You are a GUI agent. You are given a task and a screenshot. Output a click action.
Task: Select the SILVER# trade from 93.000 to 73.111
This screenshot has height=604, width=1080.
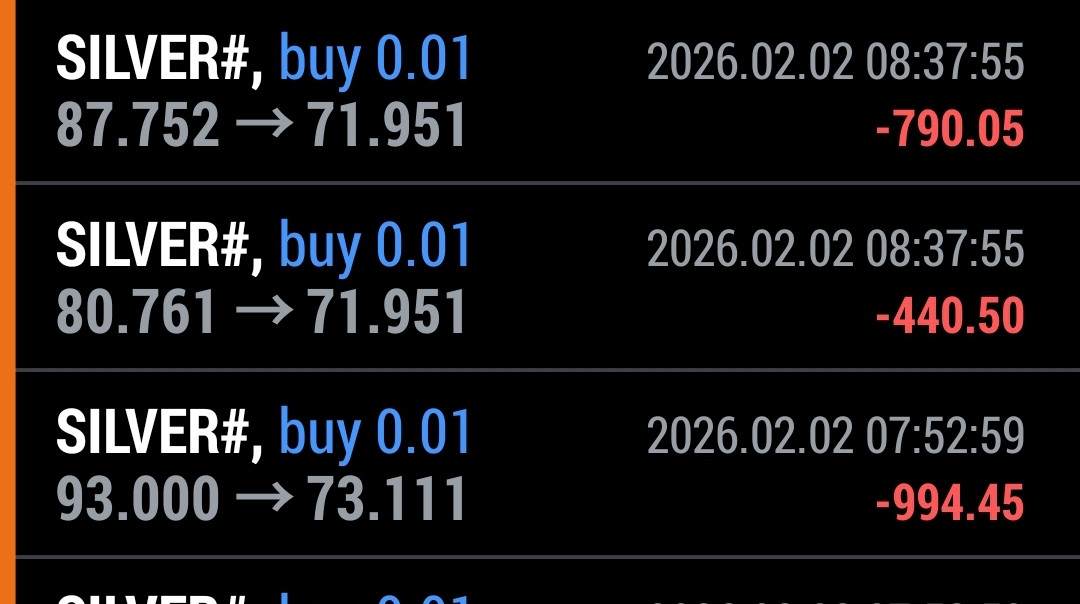(540, 464)
